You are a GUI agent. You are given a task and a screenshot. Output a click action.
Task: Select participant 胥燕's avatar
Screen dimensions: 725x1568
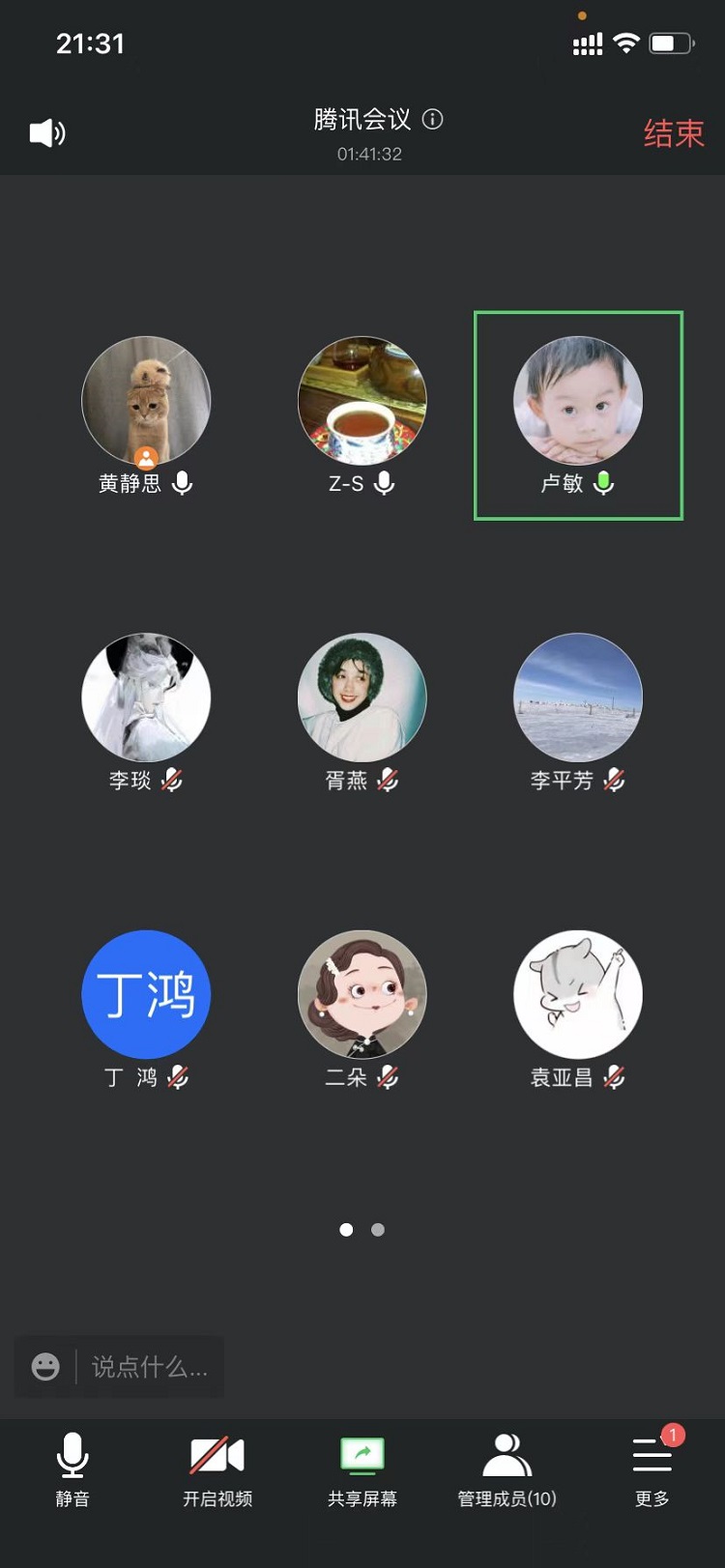point(362,698)
